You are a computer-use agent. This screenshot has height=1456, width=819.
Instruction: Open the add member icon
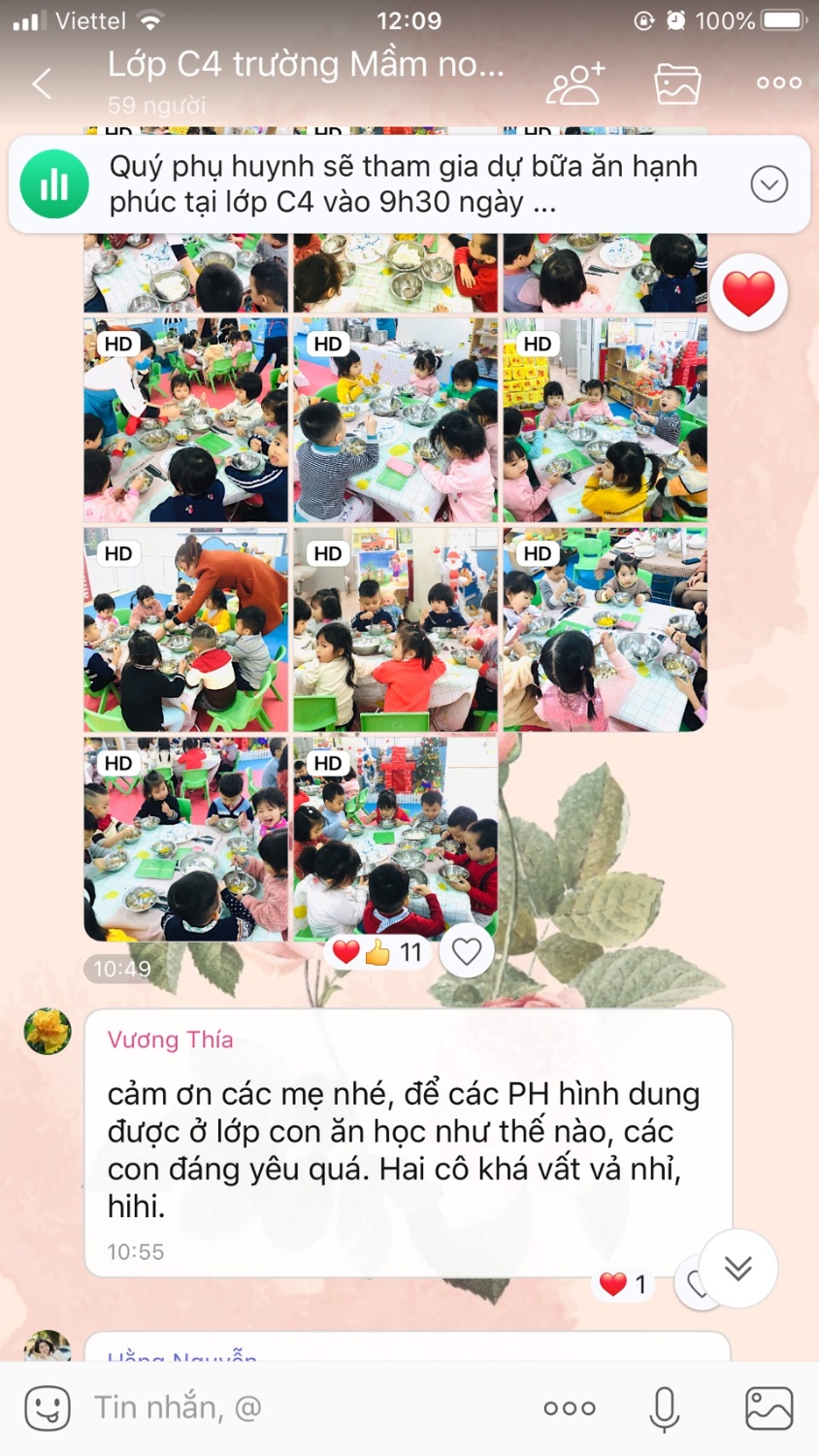click(x=575, y=83)
